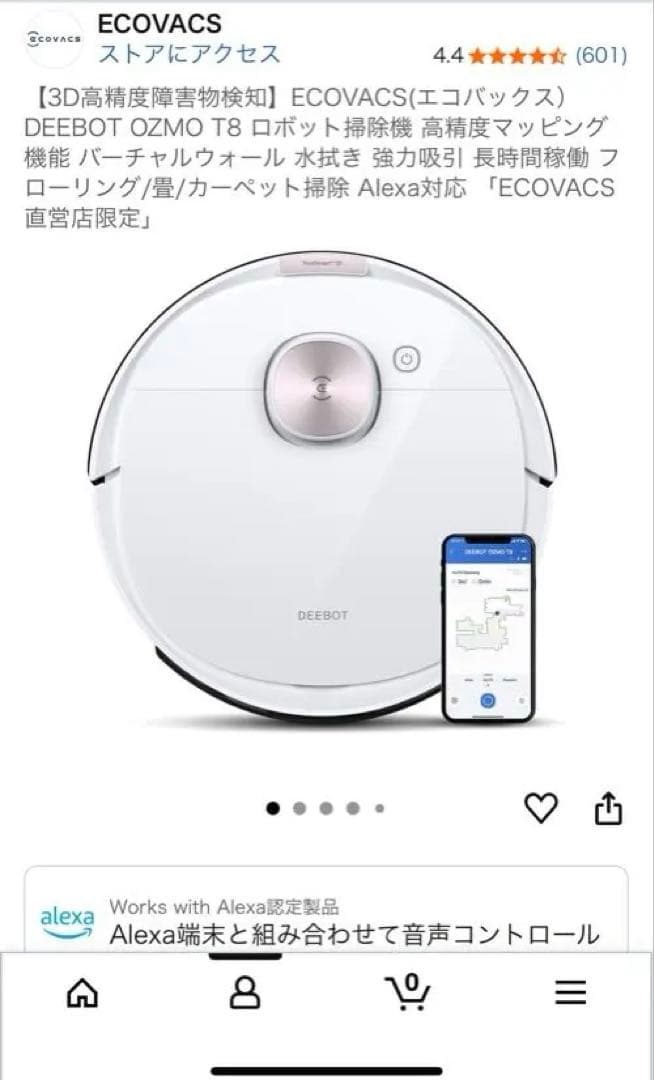
Task: Open the account profile tab
Action: point(245,993)
